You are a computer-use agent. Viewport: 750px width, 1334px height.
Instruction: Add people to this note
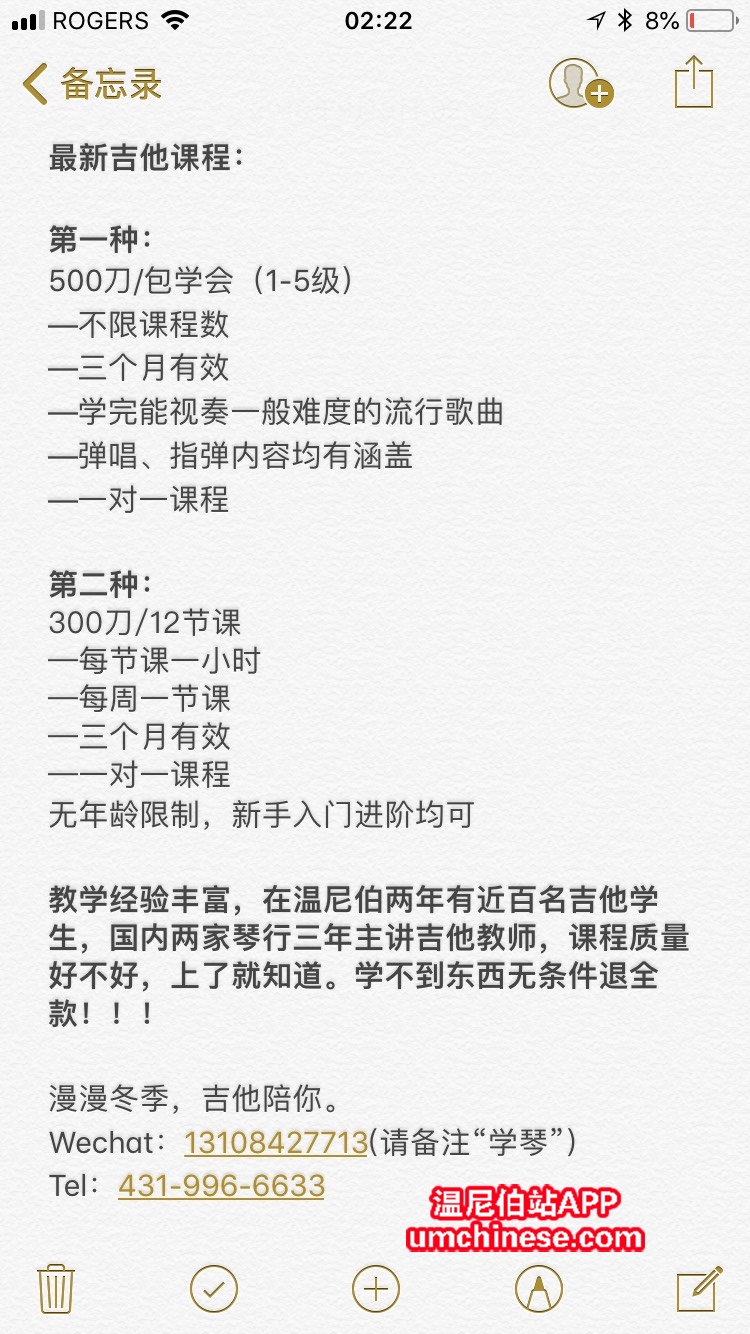coord(580,83)
